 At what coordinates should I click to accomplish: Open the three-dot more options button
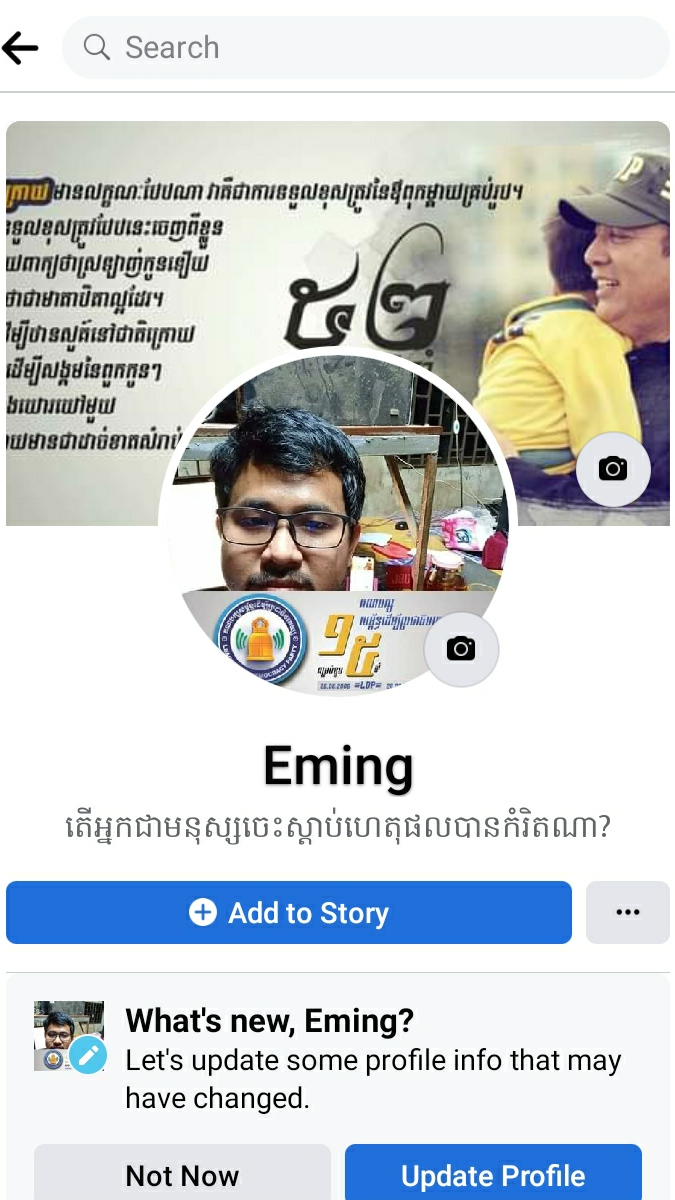pos(628,912)
